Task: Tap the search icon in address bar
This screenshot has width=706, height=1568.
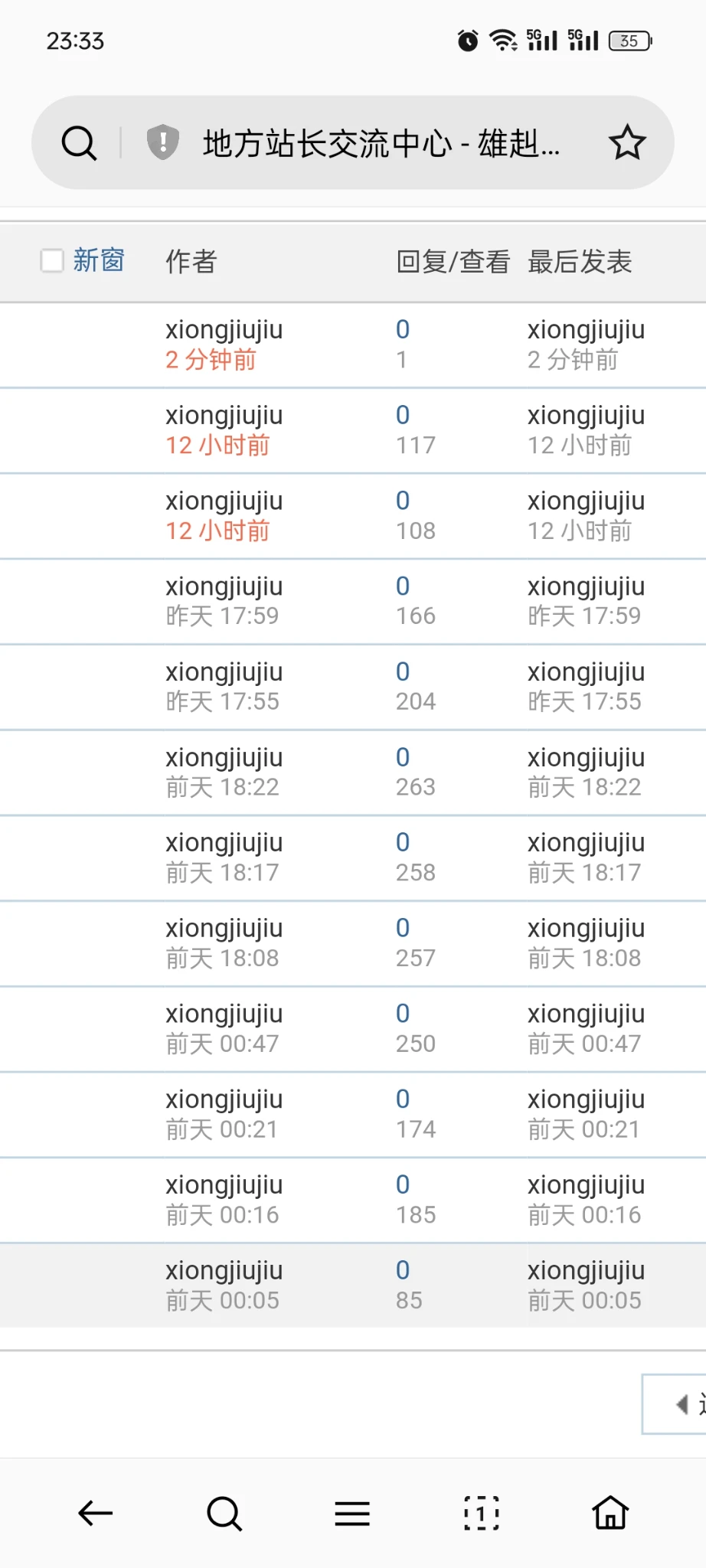Action: (79, 143)
